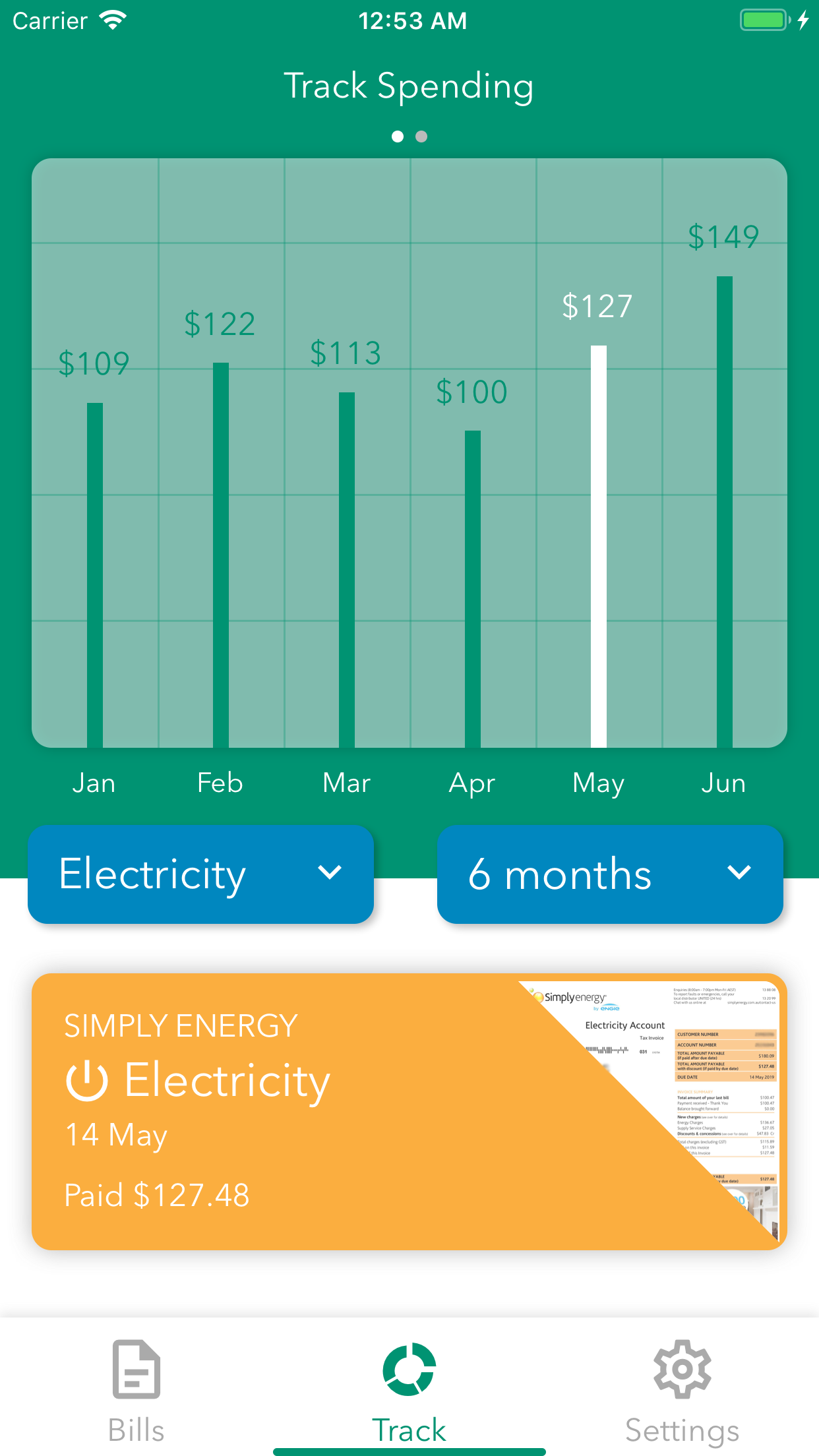Screen dimensions: 819x1456
Task: Select the Feb $122 bar
Action: pyautogui.click(x=221, y=554)
